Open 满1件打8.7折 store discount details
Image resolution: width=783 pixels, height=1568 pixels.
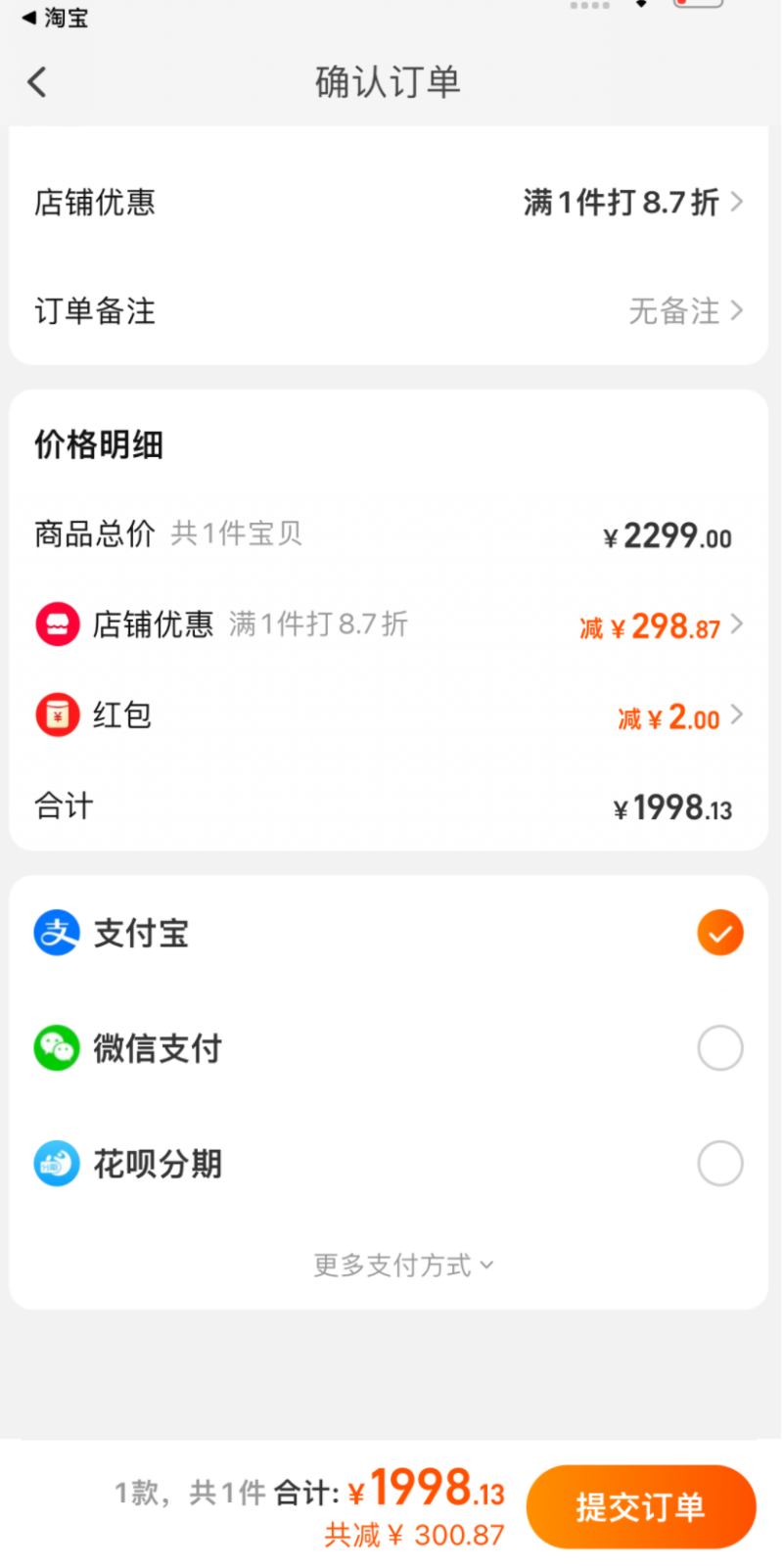tap(626, 202)
